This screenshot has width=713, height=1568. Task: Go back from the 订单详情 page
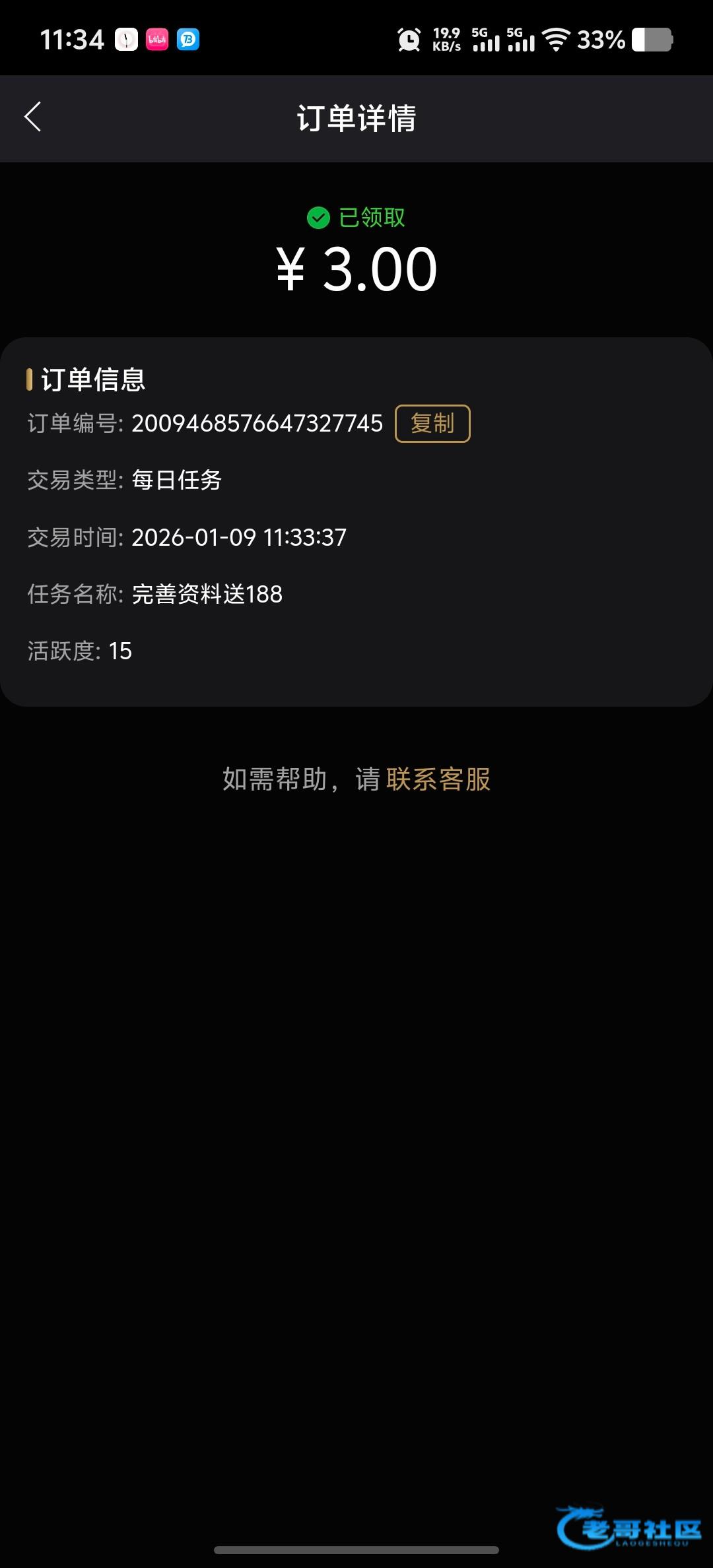pos(33,117)
